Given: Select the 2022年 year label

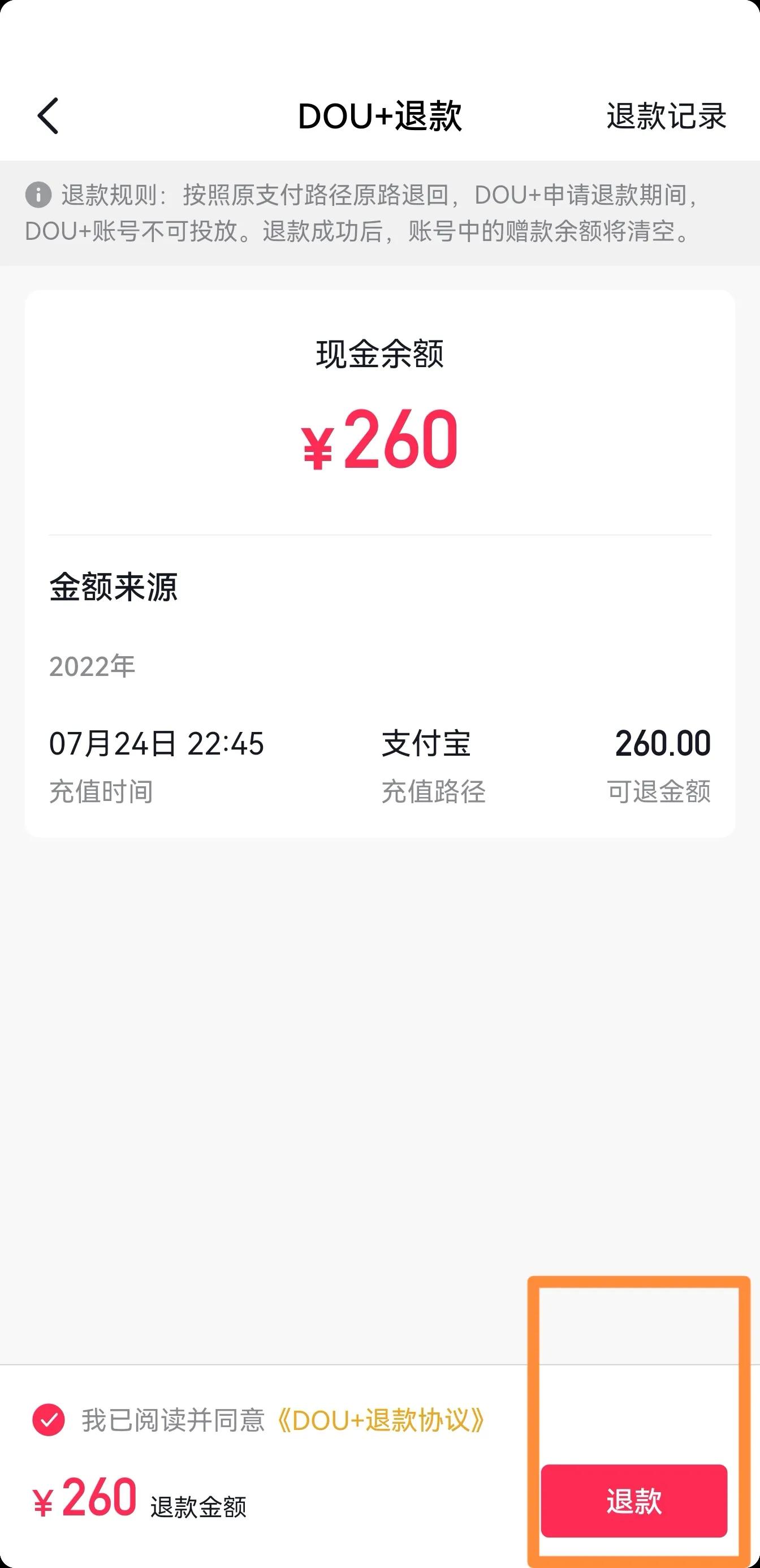Looking at the screenshot, I should 91,667.
